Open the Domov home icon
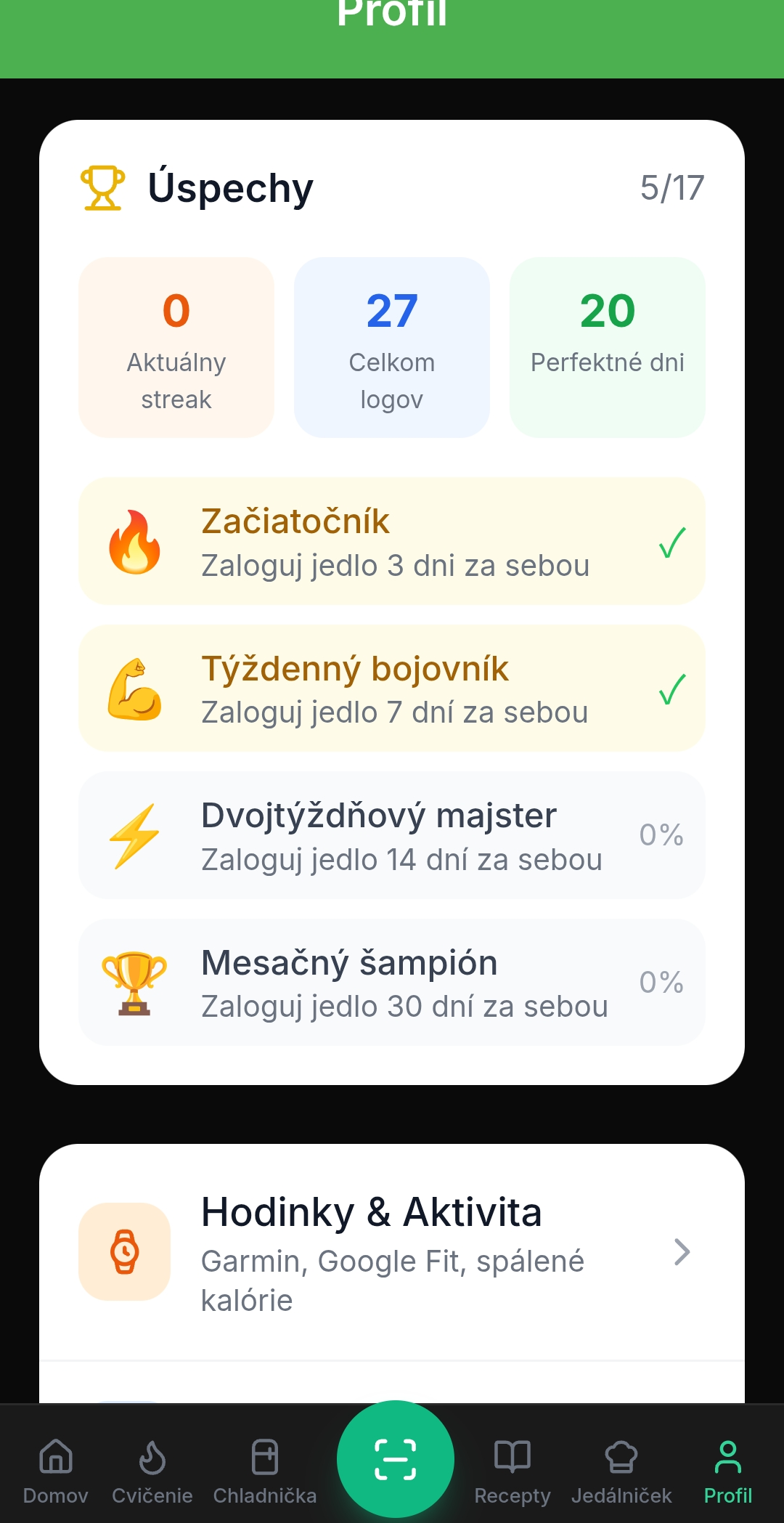 point(55,1460)
